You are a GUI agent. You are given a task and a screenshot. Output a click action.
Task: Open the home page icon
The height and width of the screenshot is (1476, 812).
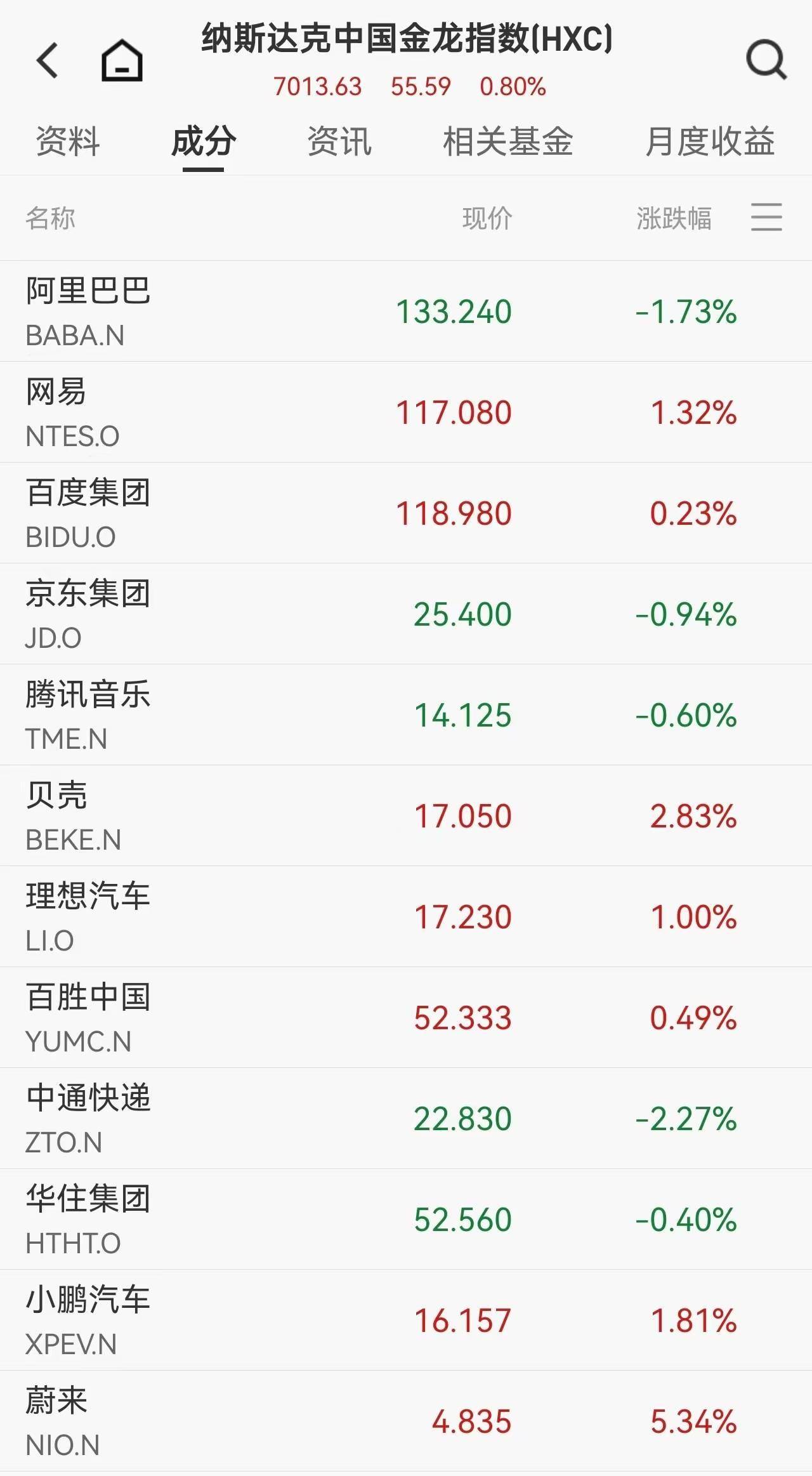pyautogui.click(x=122, y=61)
